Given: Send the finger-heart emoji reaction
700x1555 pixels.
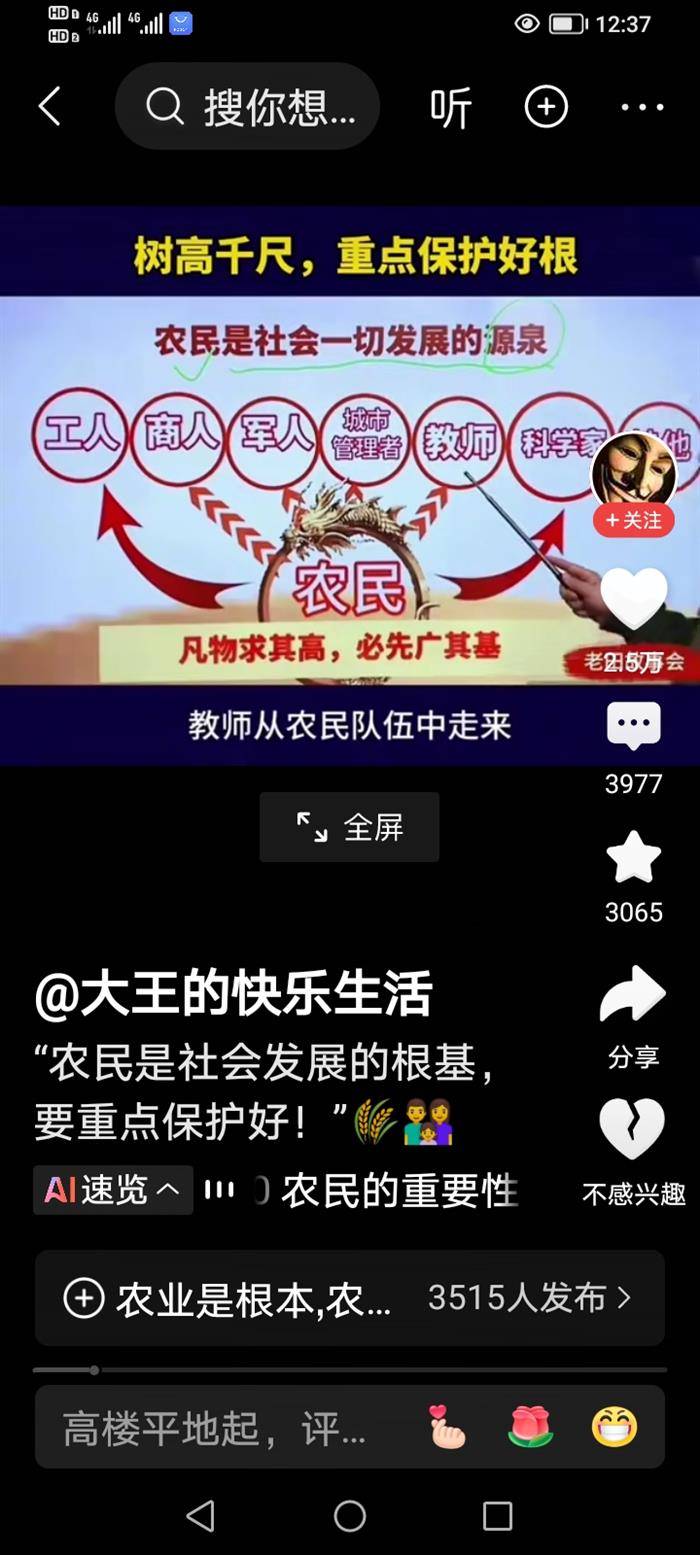Looking at the screenshot, I should [x=446, y=1428].
